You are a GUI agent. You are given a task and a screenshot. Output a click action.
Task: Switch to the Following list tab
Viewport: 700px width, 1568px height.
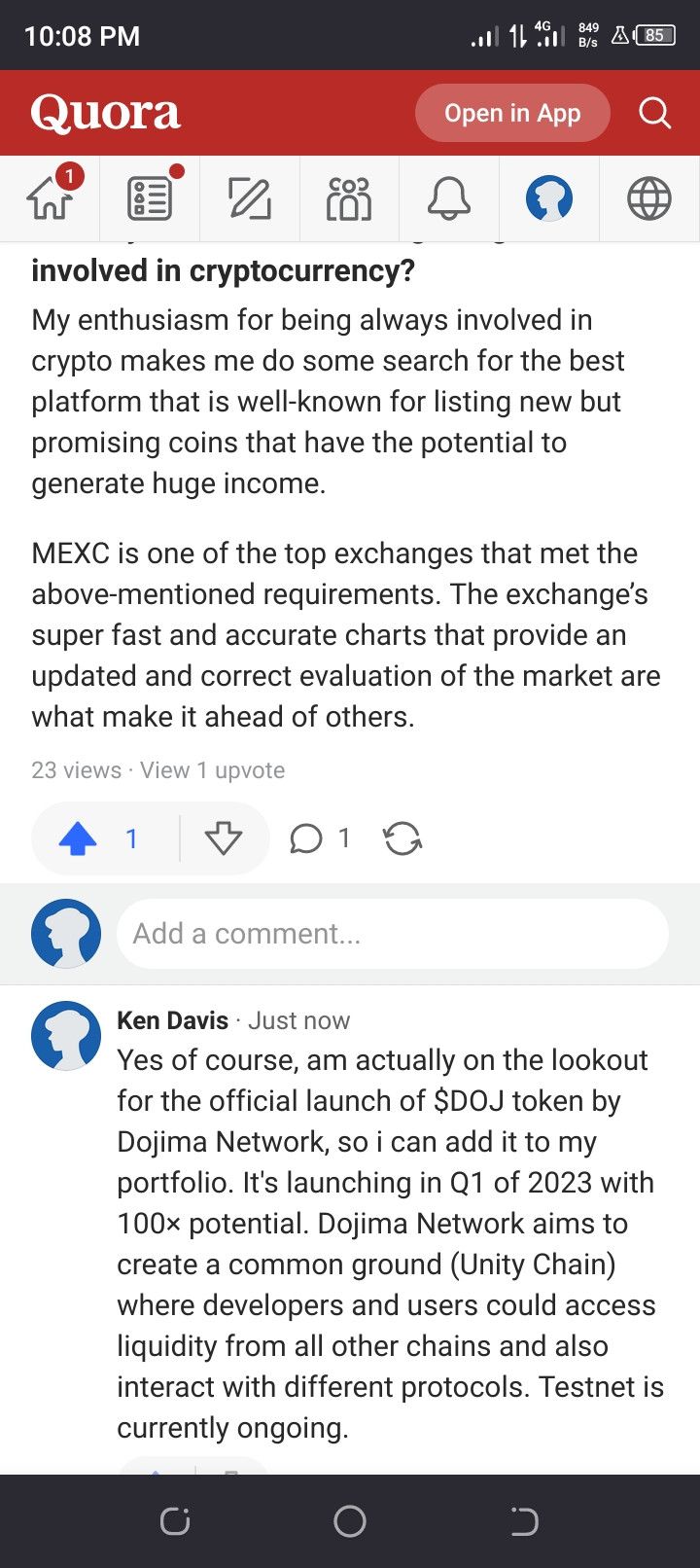click(150, 198)
